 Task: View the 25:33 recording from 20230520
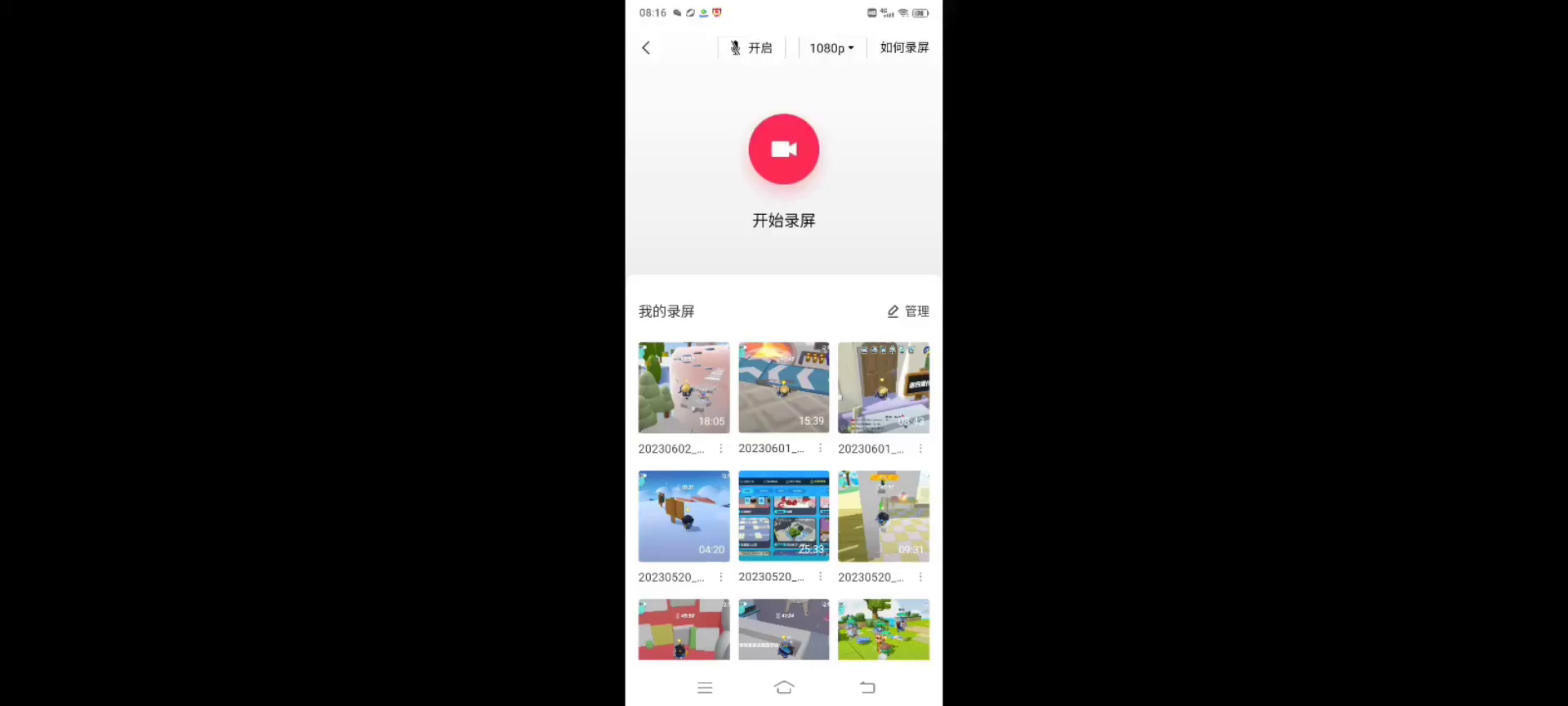coord(783,516)
